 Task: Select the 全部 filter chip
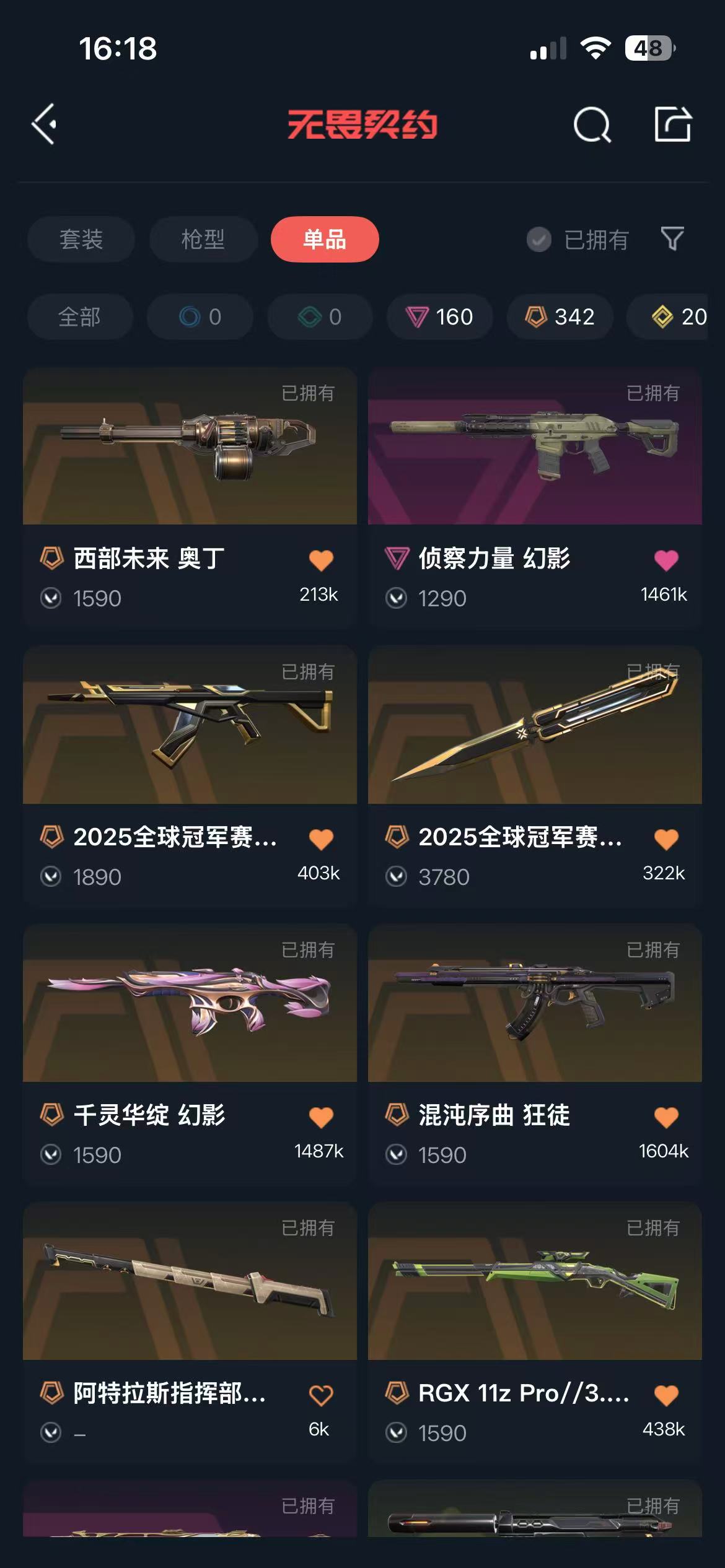pos(80,317)
